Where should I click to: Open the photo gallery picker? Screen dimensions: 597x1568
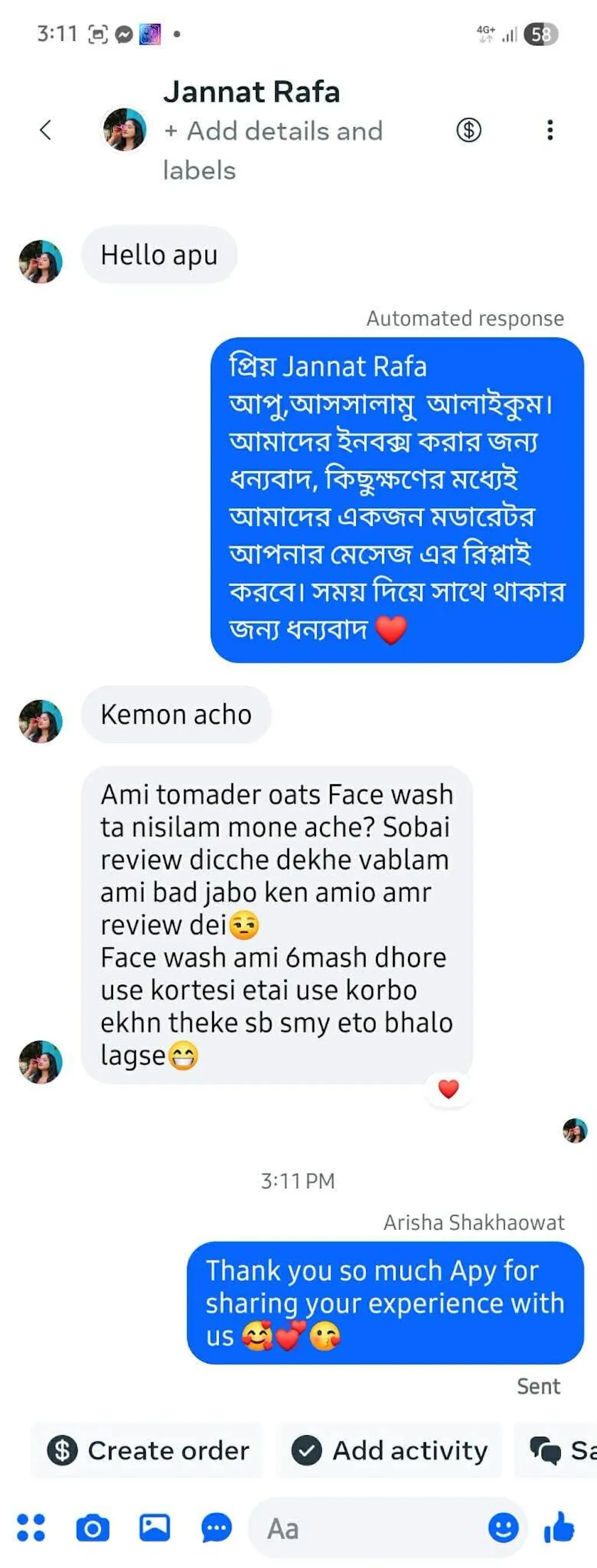pos(154,1528)
